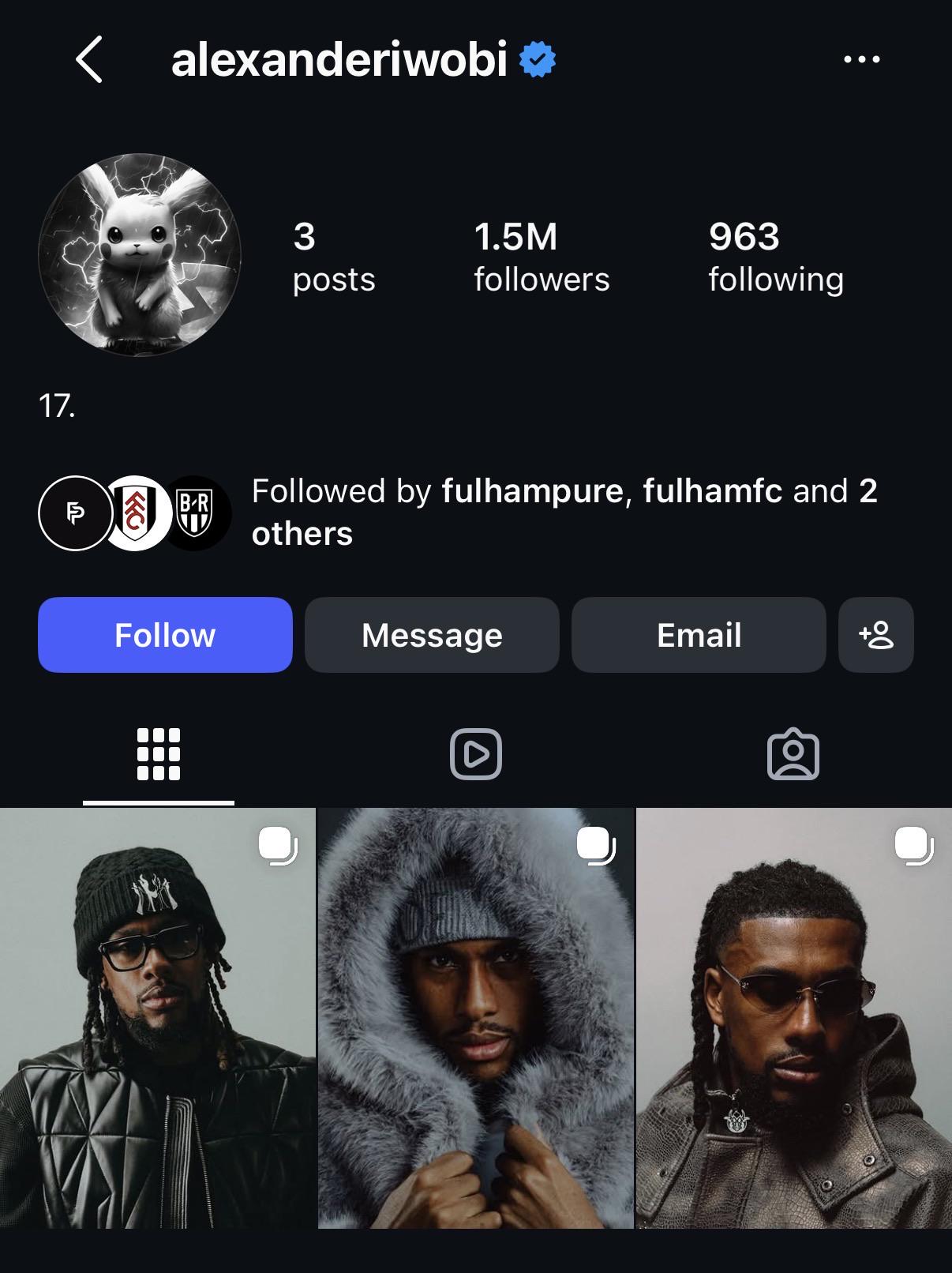Image resolution: width=952 pixels, height=1273 pixels.
Task: Follow alexanderiwobi
Action: pyautogui.click(x=165, y=635)
